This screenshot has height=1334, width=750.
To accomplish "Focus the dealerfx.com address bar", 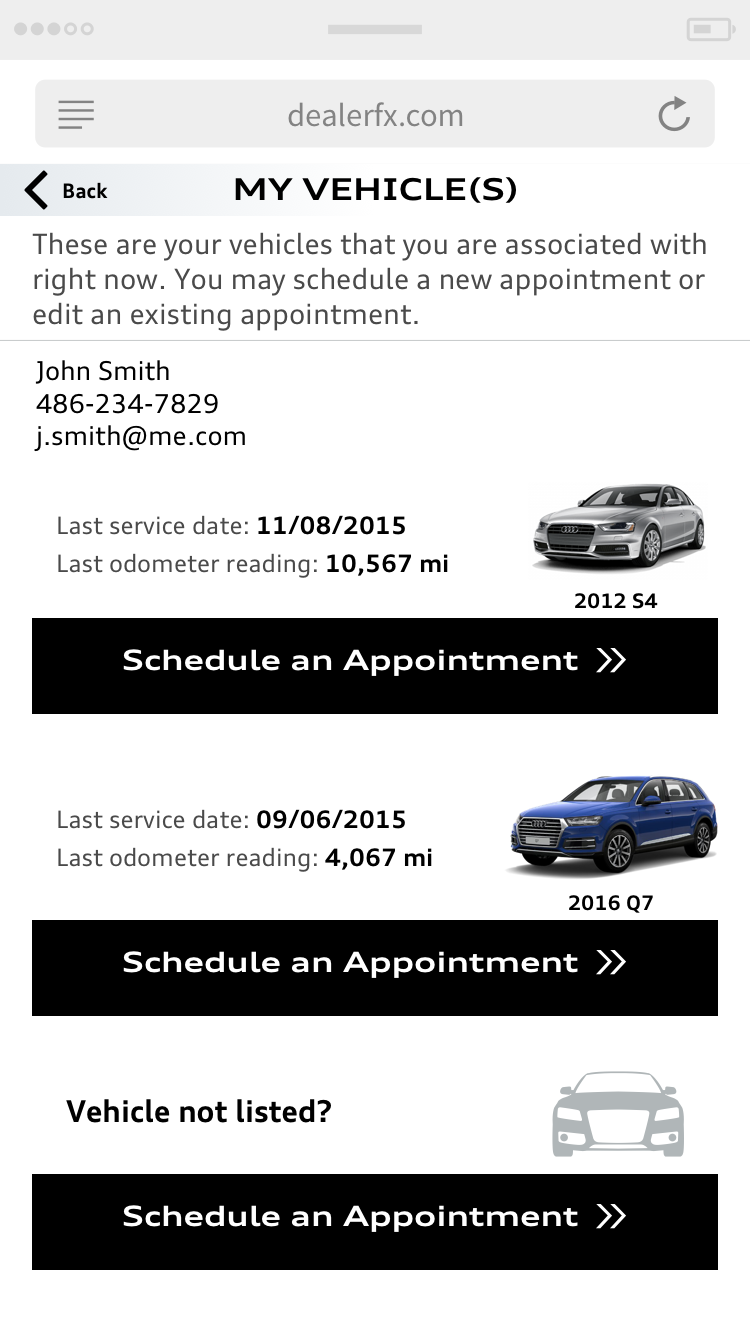I will point(375,114).
